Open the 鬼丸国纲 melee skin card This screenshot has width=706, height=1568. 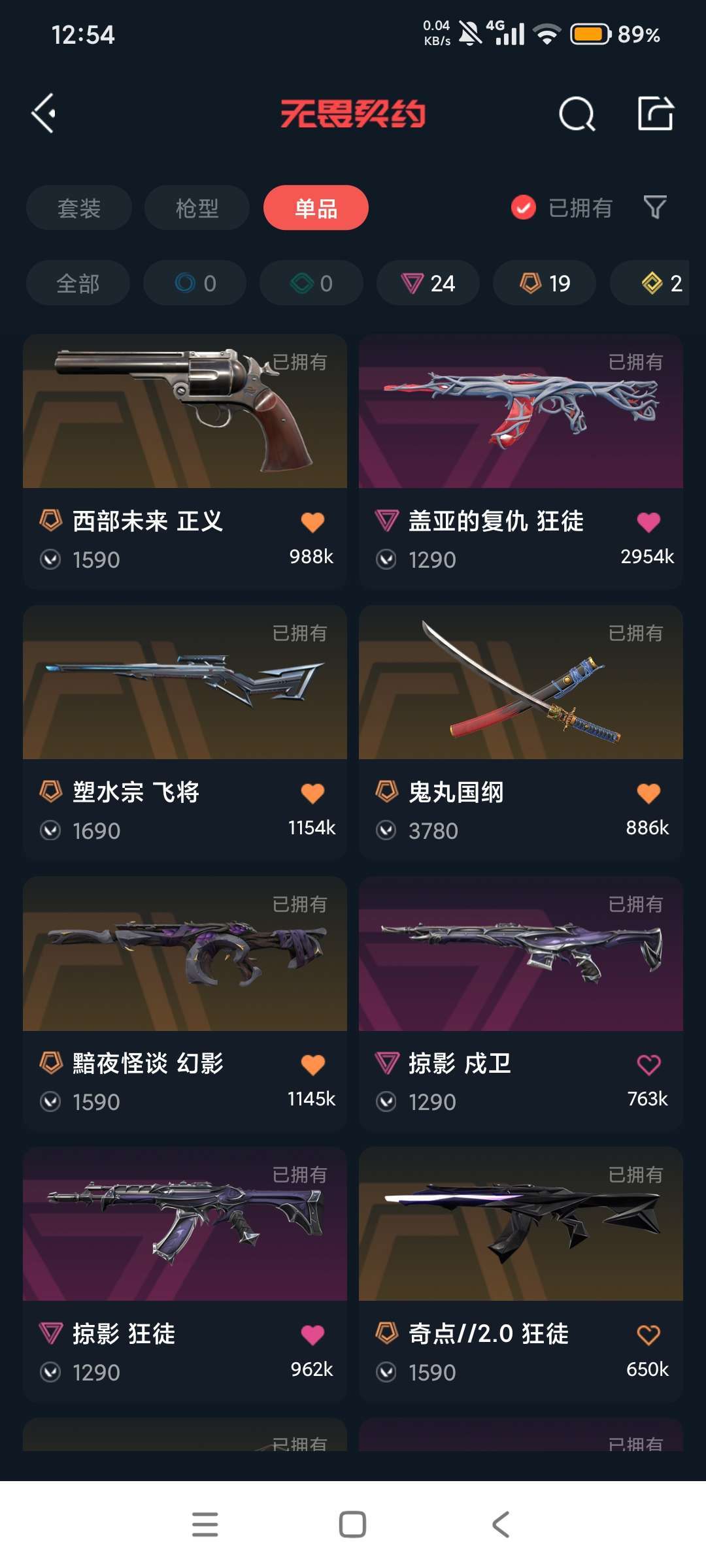pyautogui.click(x=521, y=732)
